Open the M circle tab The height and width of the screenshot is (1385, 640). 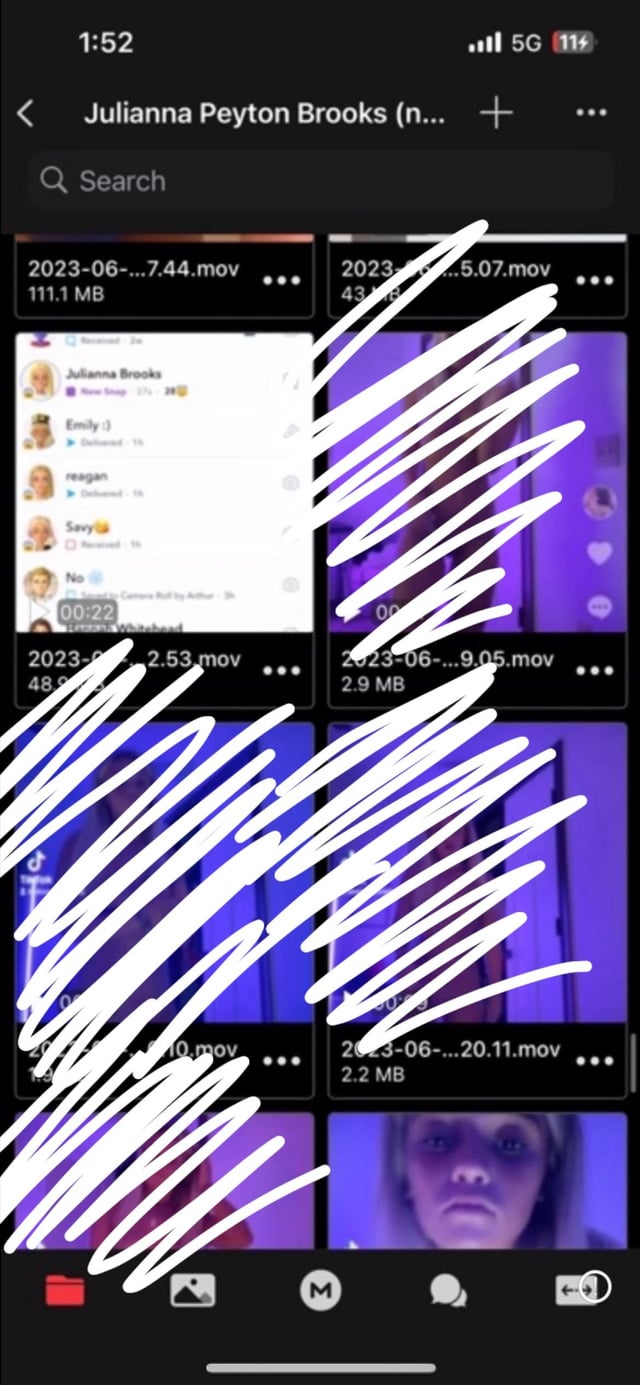coord(320,1290)
